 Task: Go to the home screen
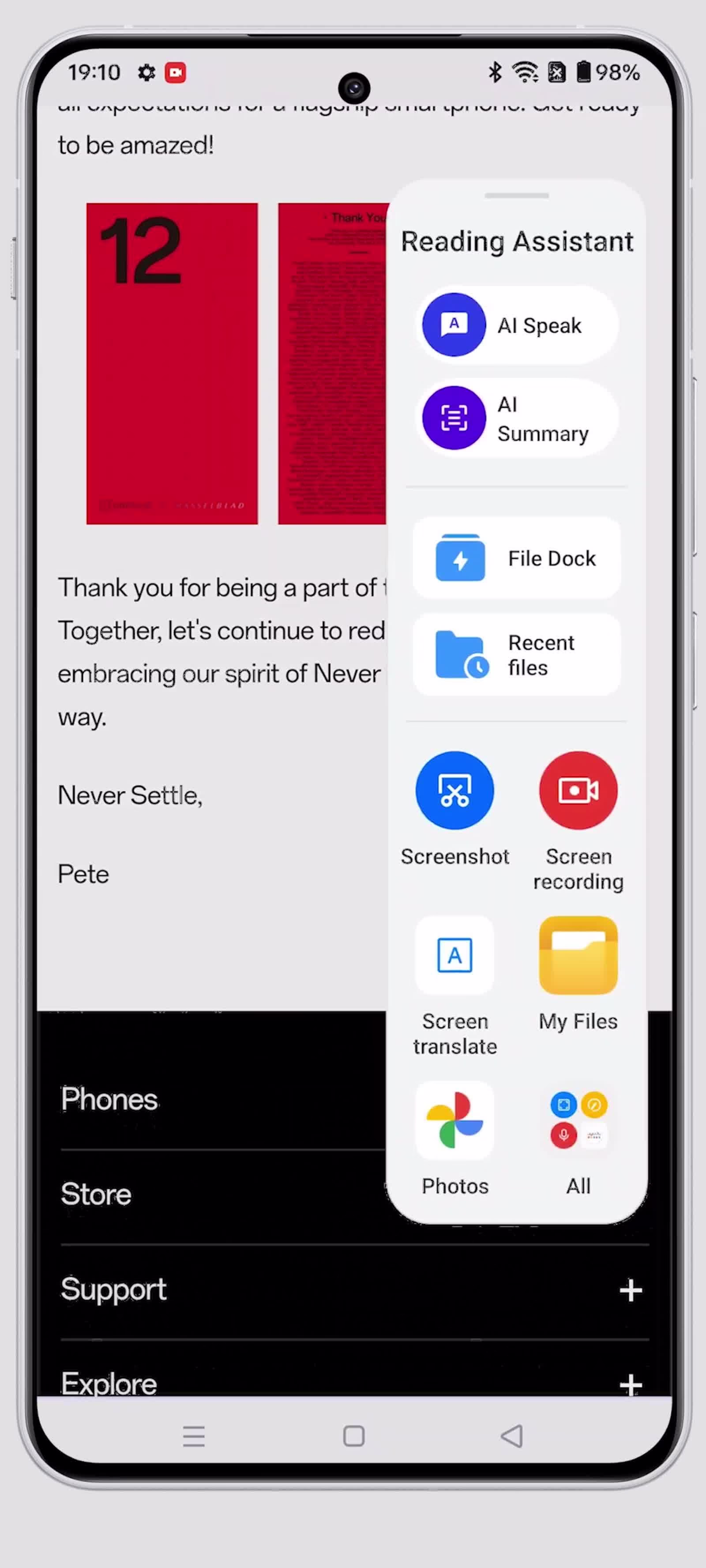tap(353, 1436)
